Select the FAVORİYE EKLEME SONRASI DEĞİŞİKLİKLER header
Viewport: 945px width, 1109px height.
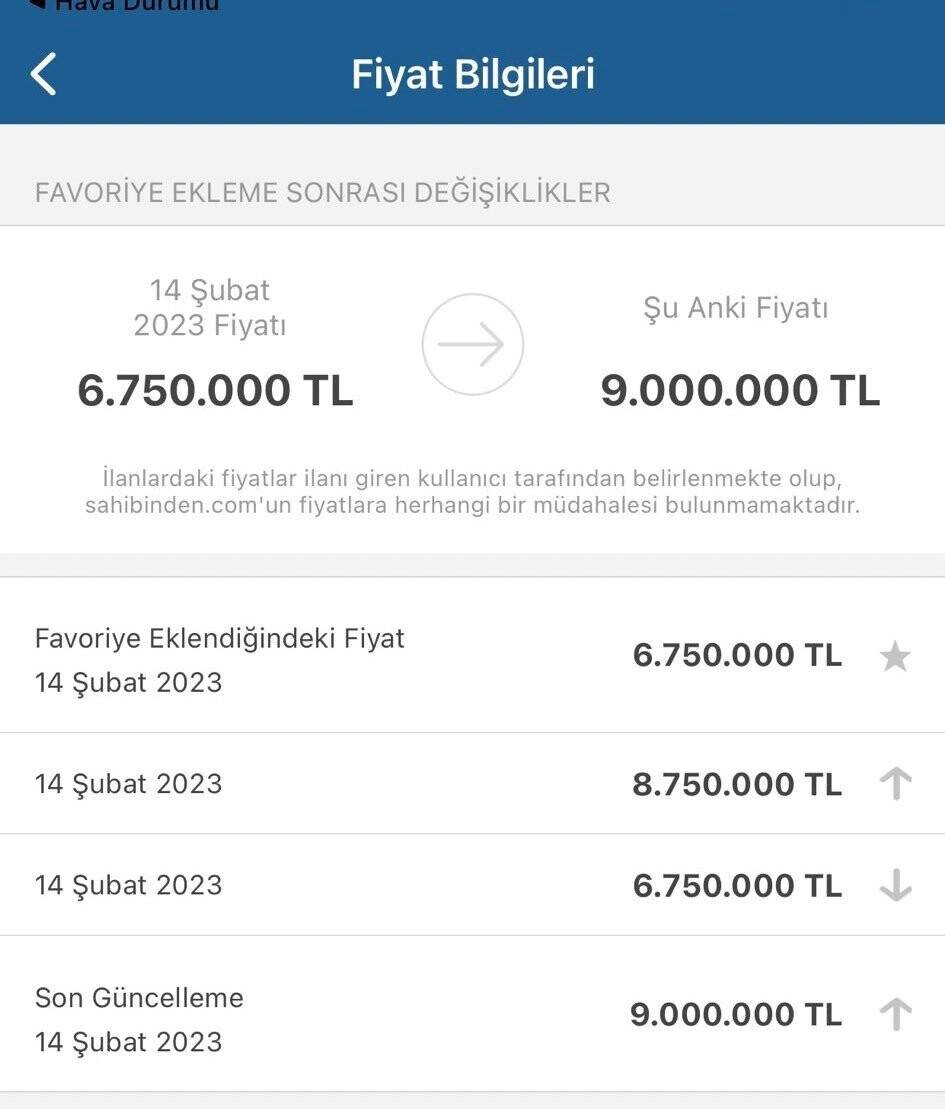click(322, 192)
